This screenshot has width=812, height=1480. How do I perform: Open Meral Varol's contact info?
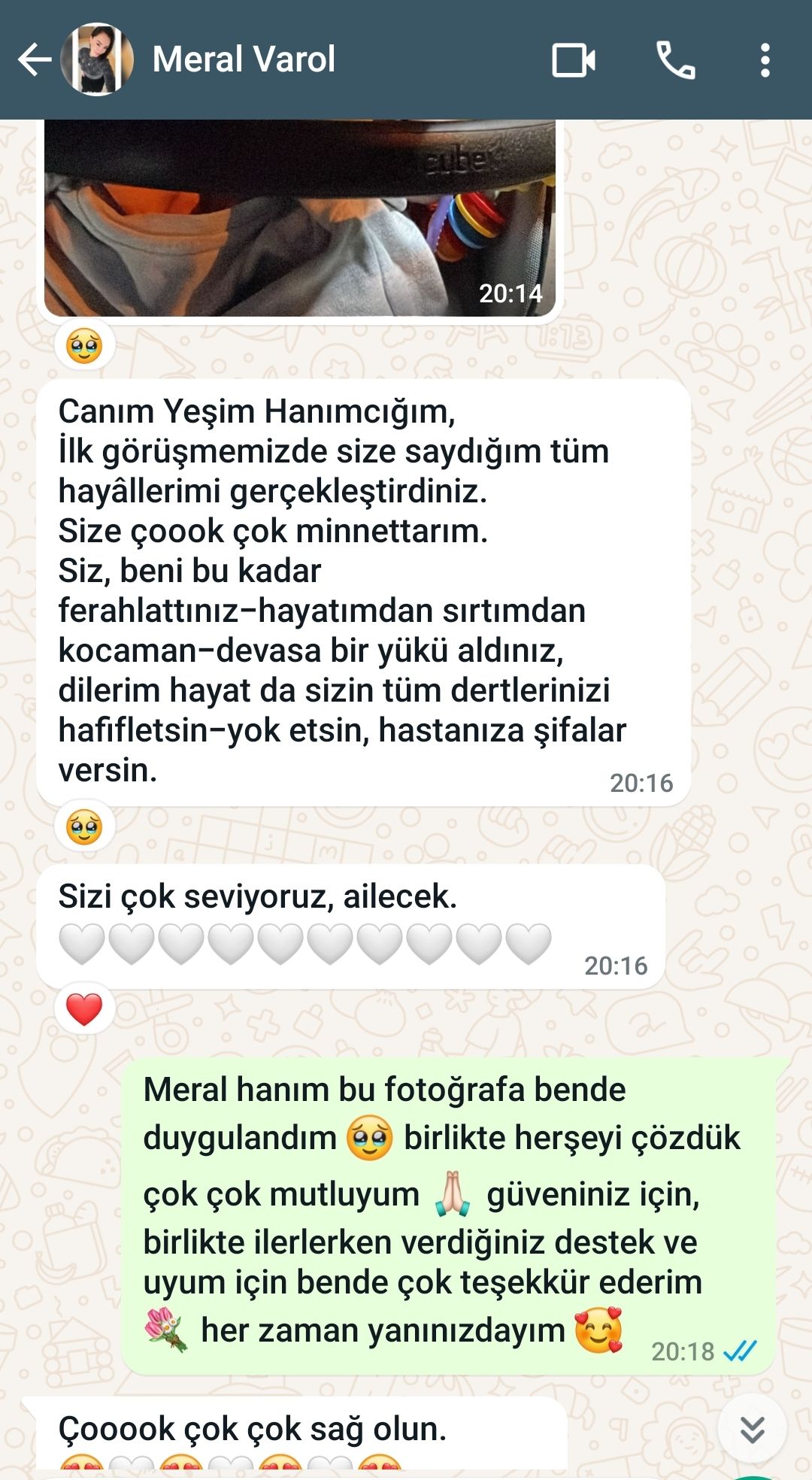(244, 60)
